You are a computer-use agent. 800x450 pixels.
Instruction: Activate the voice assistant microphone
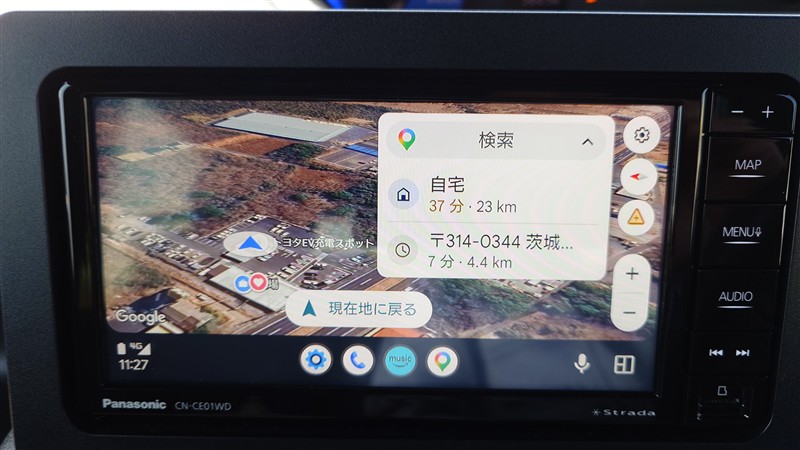pyautogui.click(x=581, y=364)
